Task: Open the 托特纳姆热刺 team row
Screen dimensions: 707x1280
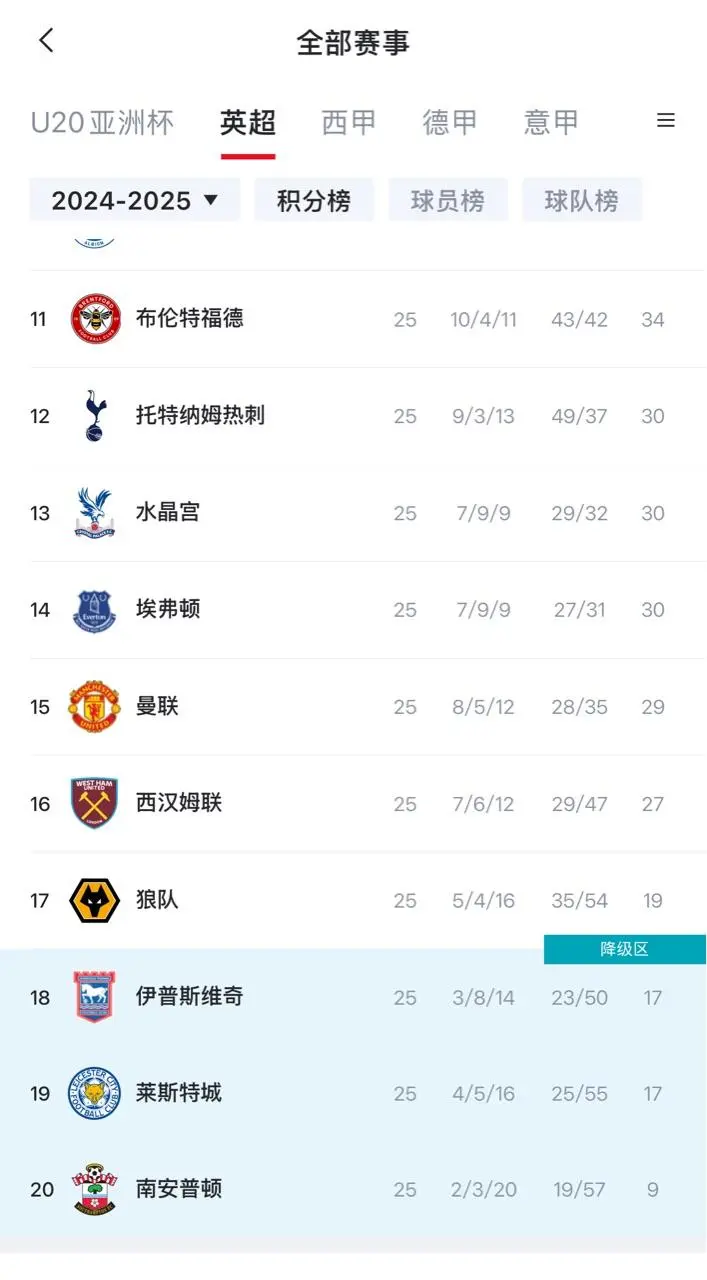Action: (x=200, y=415)
